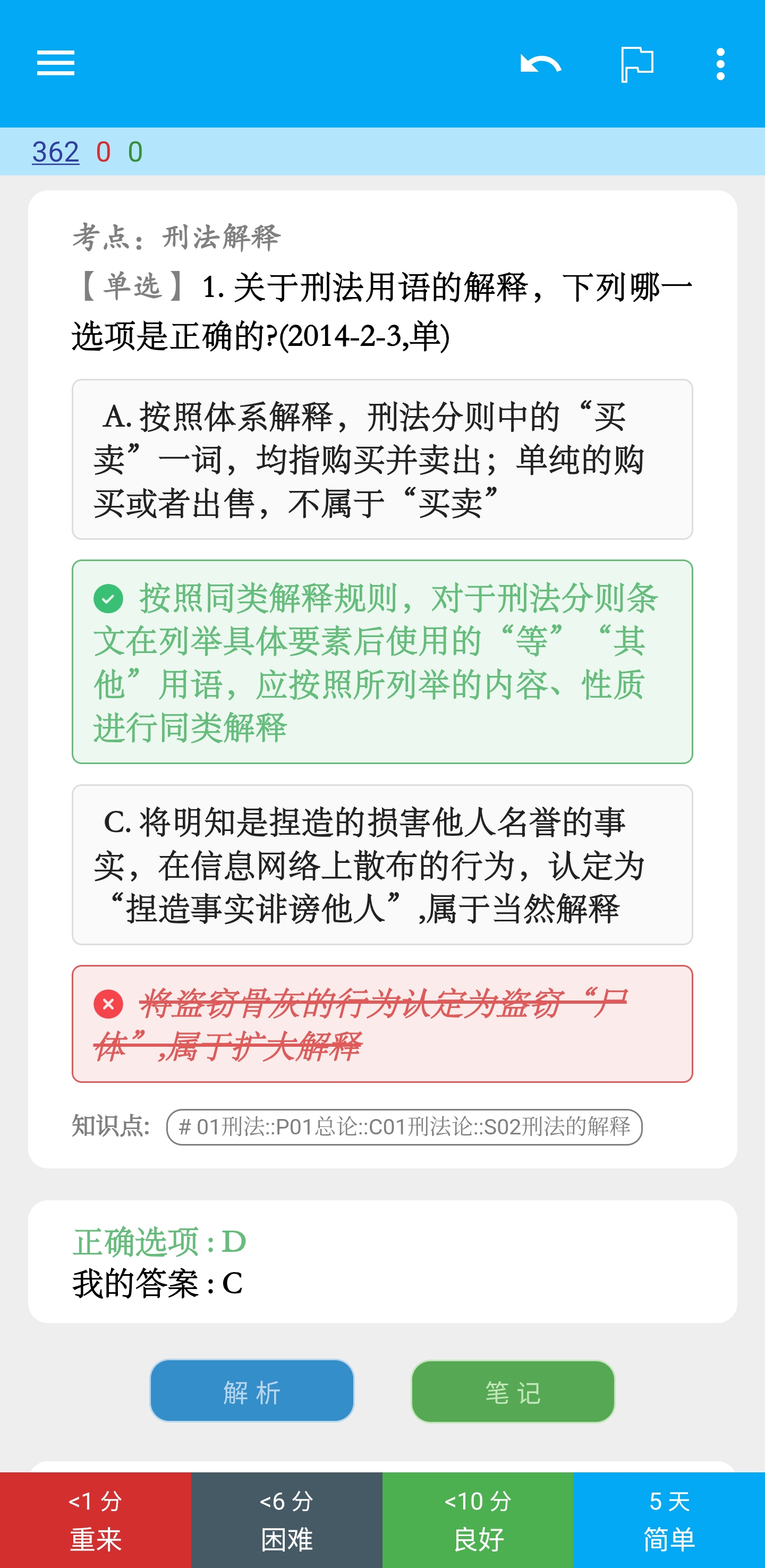The height and width of the screenshot is (1568, 765).
Task: Open the overflow menu
Action: tap(720, 63)
